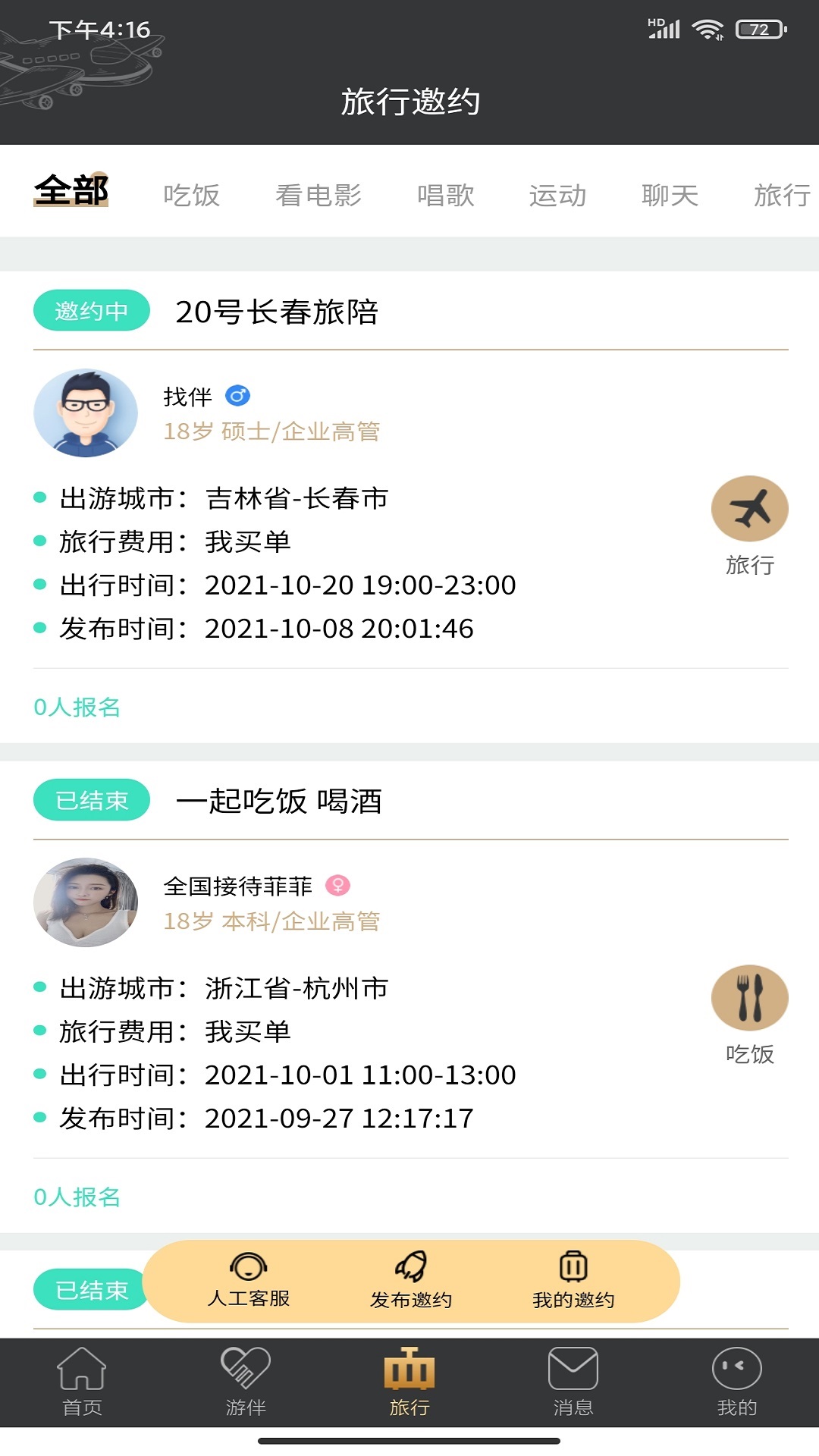Tap the rocket 发布邀约 icon to publish invitation
The height and width of the screenshot is (1456, 819).
click(412, 1282)
